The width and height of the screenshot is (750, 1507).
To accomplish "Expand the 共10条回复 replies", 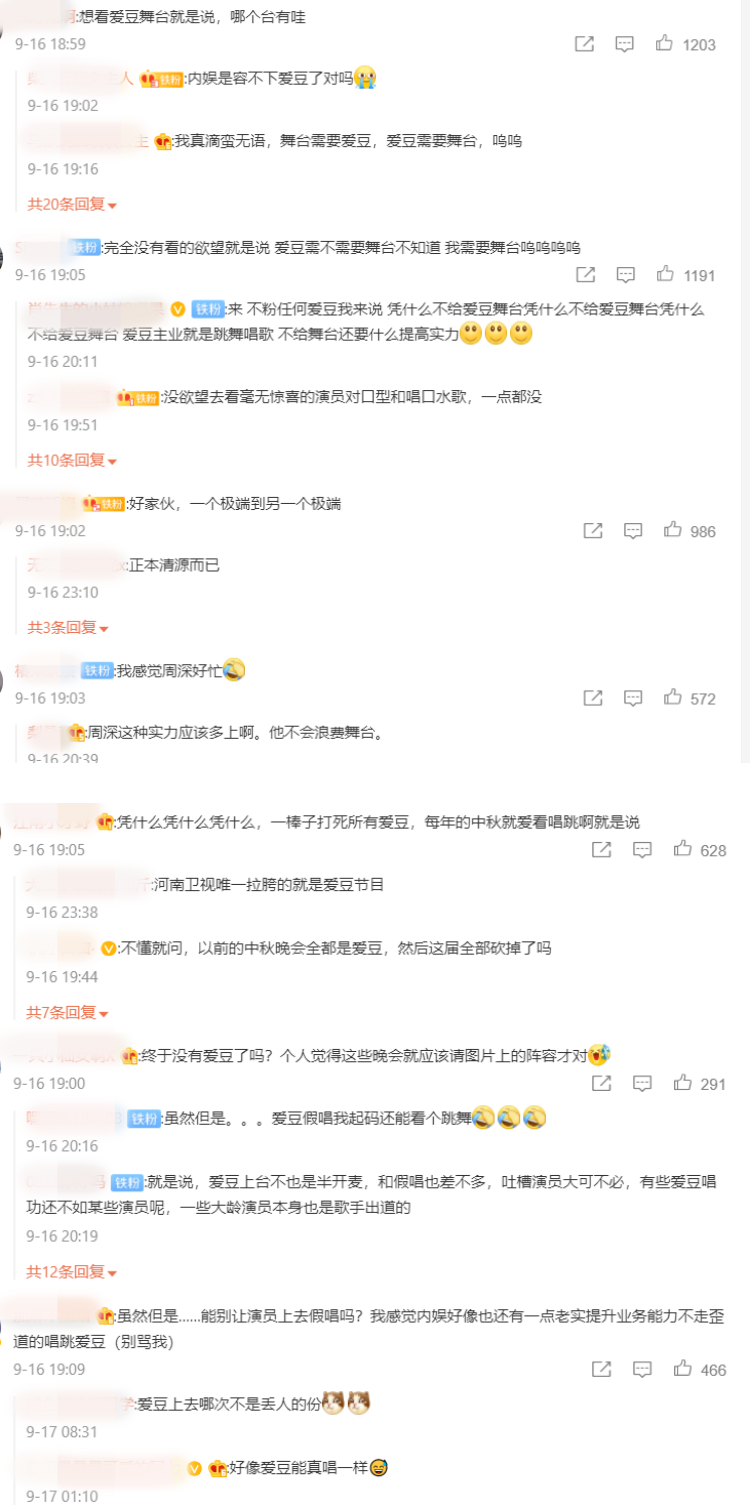I will point(71,460).
